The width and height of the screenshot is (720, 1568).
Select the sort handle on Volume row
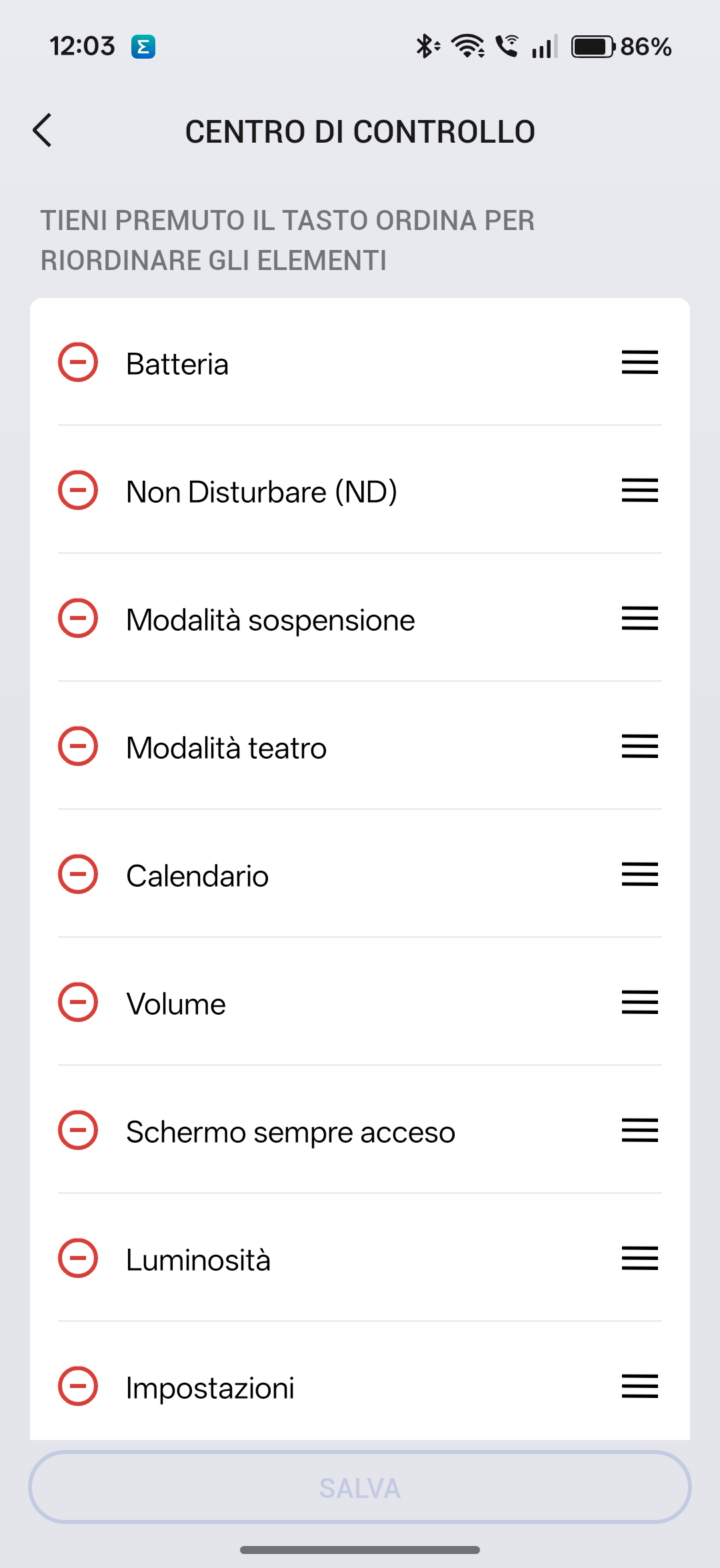(x=639, y=1003)
